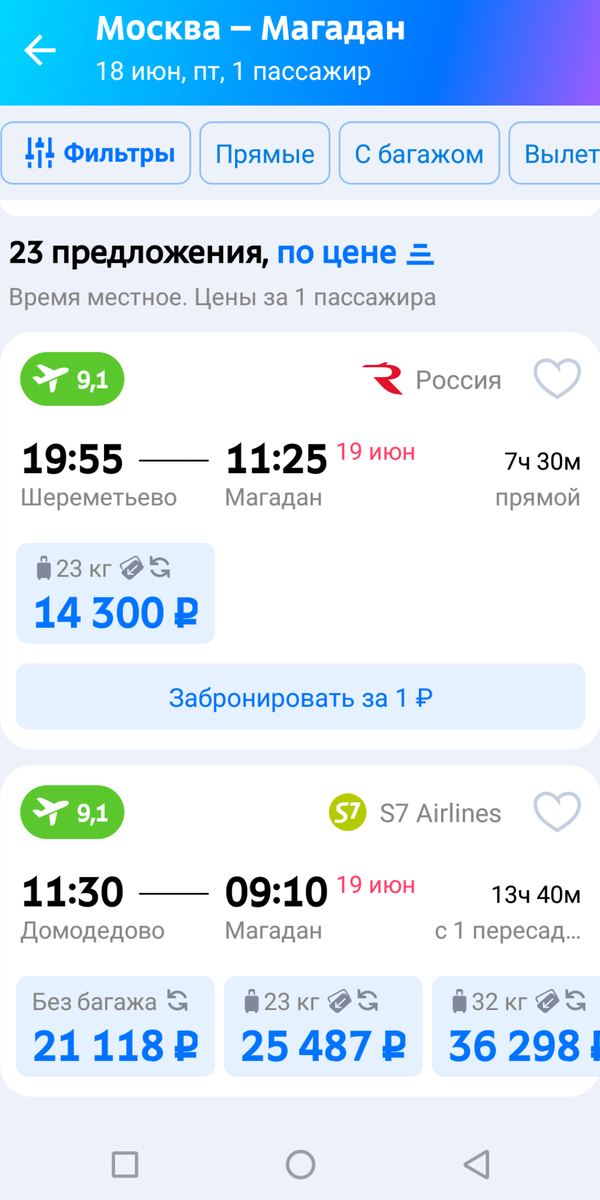Viewport: 600px width, 1200px height.
Task: Enable the С багажом filter chip
Action: coord(419,153)
